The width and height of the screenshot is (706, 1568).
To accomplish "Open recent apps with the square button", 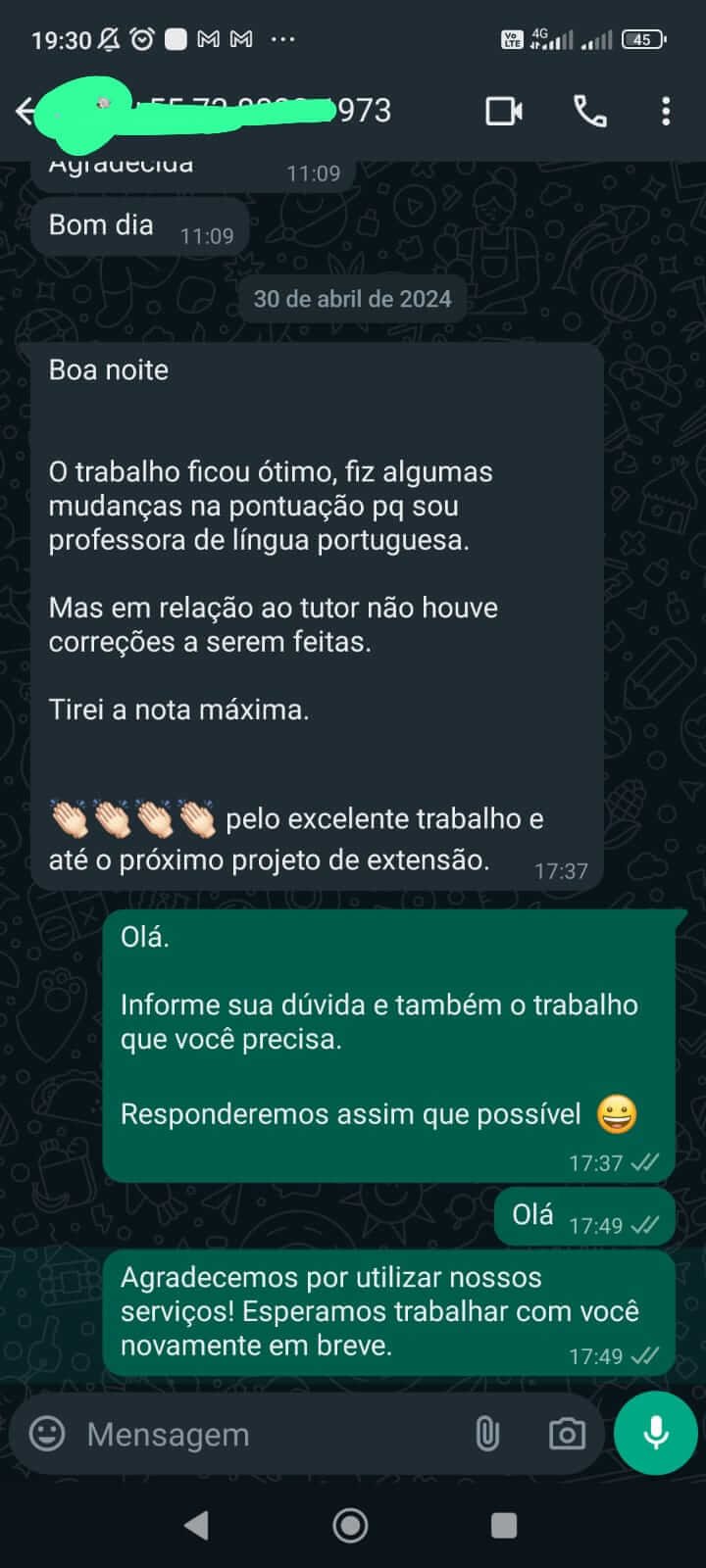I will [504, 1525].
